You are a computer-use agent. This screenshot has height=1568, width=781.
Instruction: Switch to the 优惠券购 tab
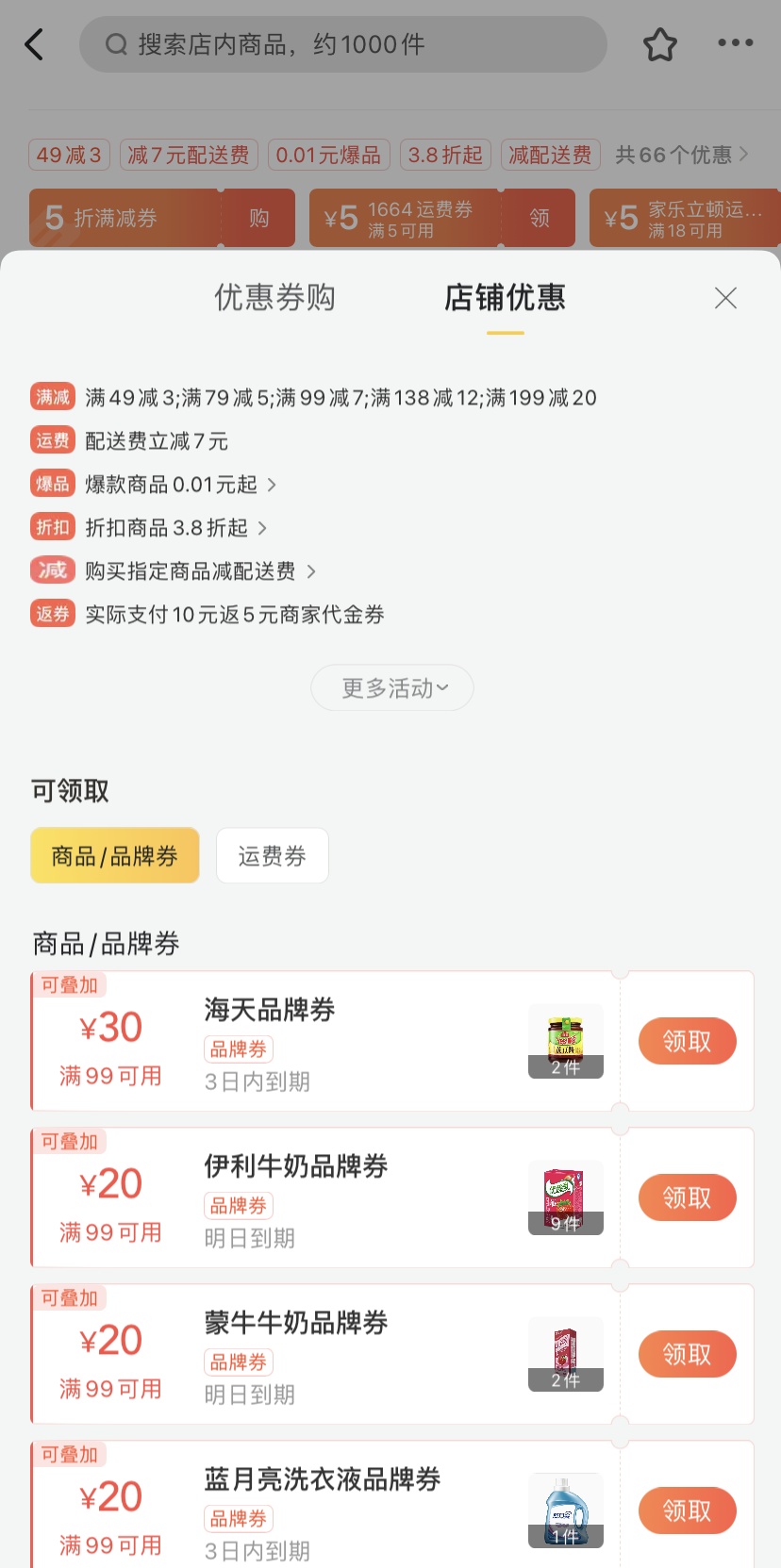[274, 298]
